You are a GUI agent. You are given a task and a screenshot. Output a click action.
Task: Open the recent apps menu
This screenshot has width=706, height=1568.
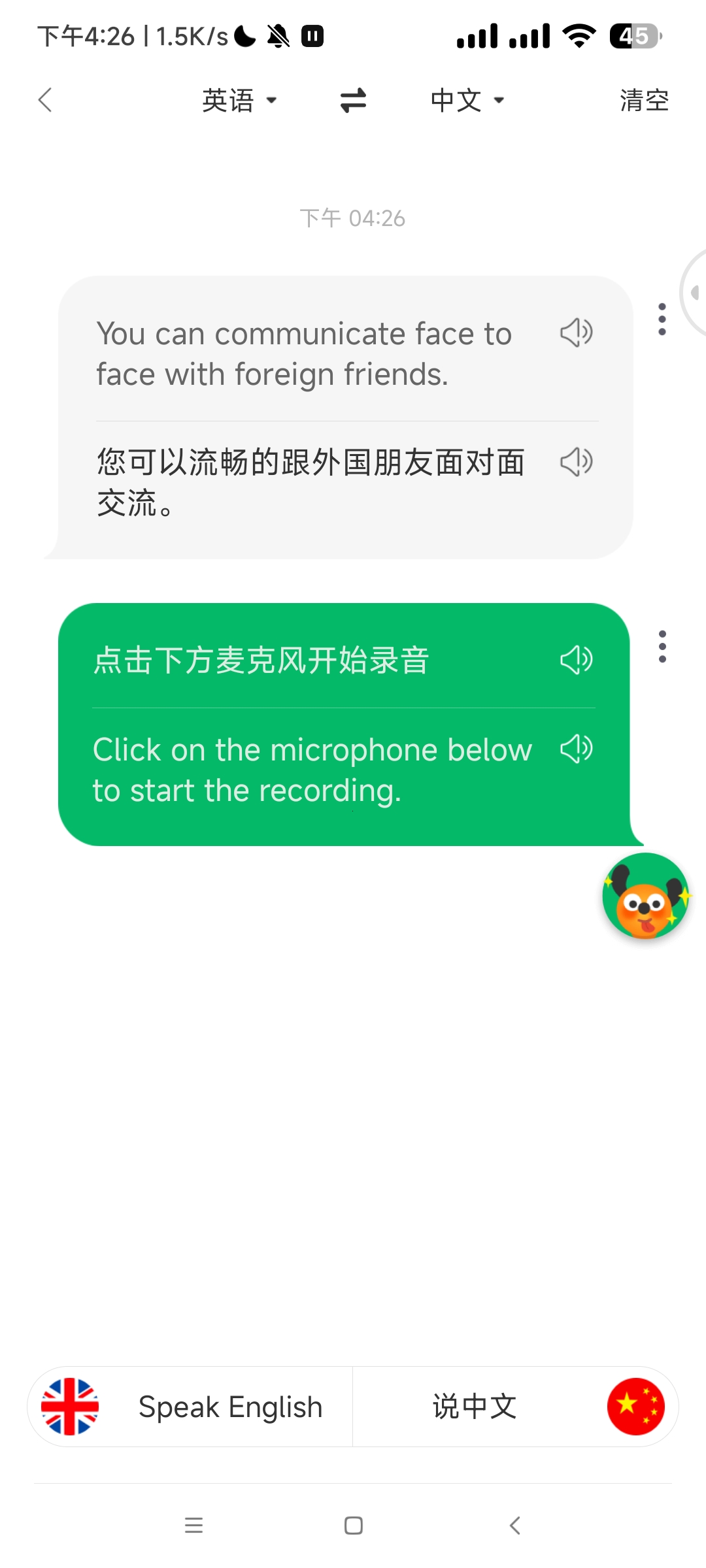pos(193,1526)
